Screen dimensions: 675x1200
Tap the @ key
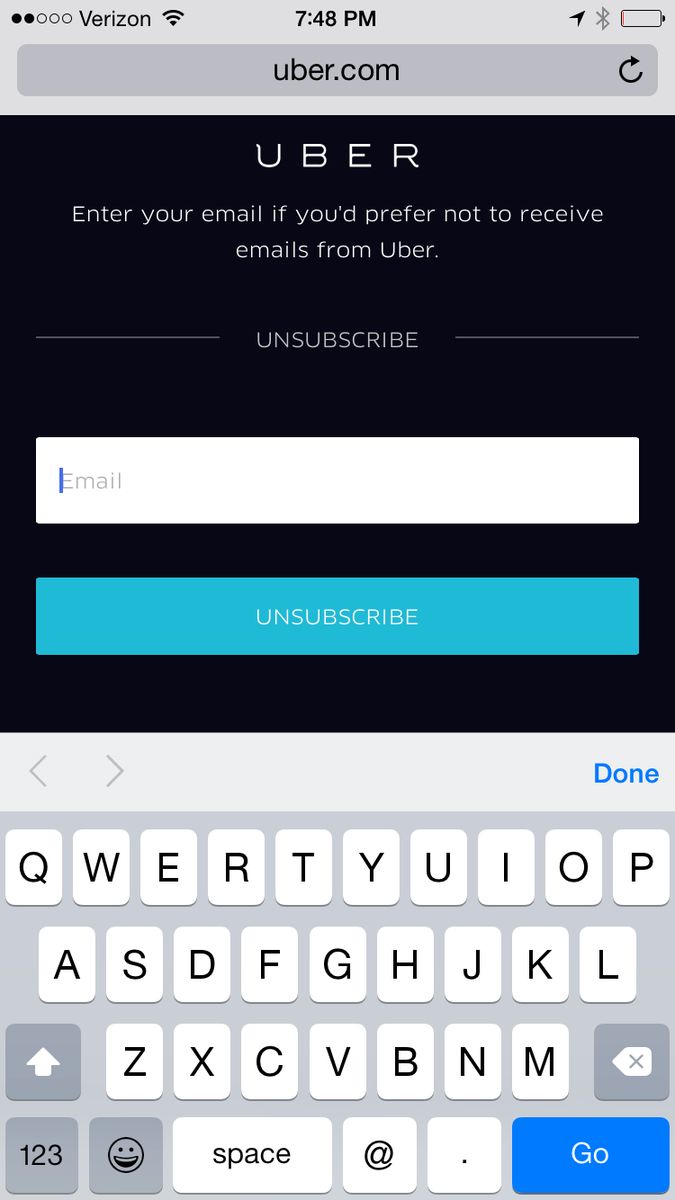click(379, 1154)
